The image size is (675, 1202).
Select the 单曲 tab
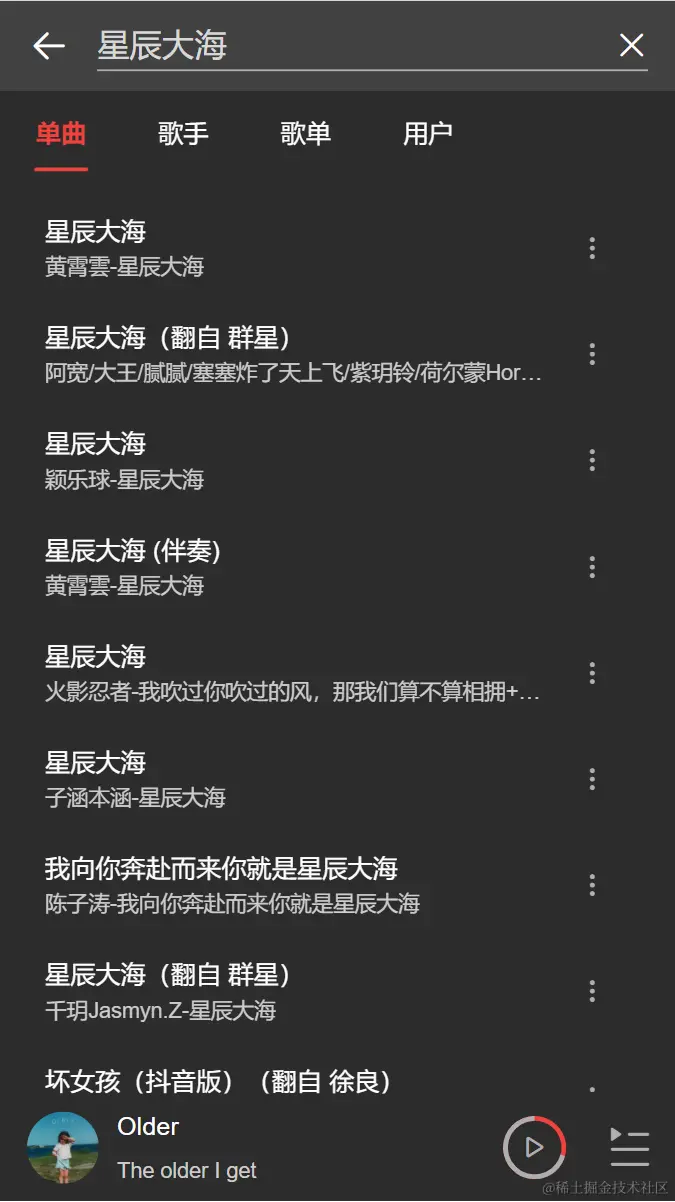pyautogui.click(x=61, y=134)
